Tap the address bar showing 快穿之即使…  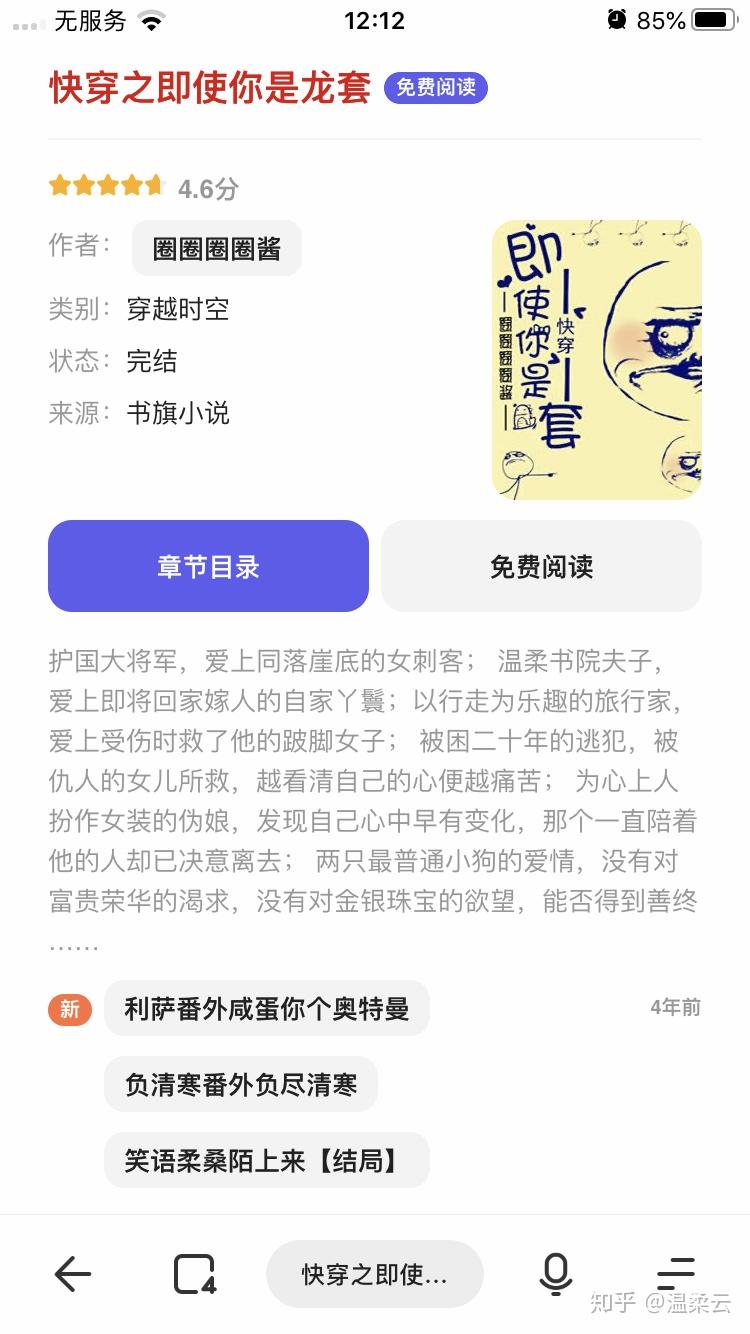(x=375, y=1274)
